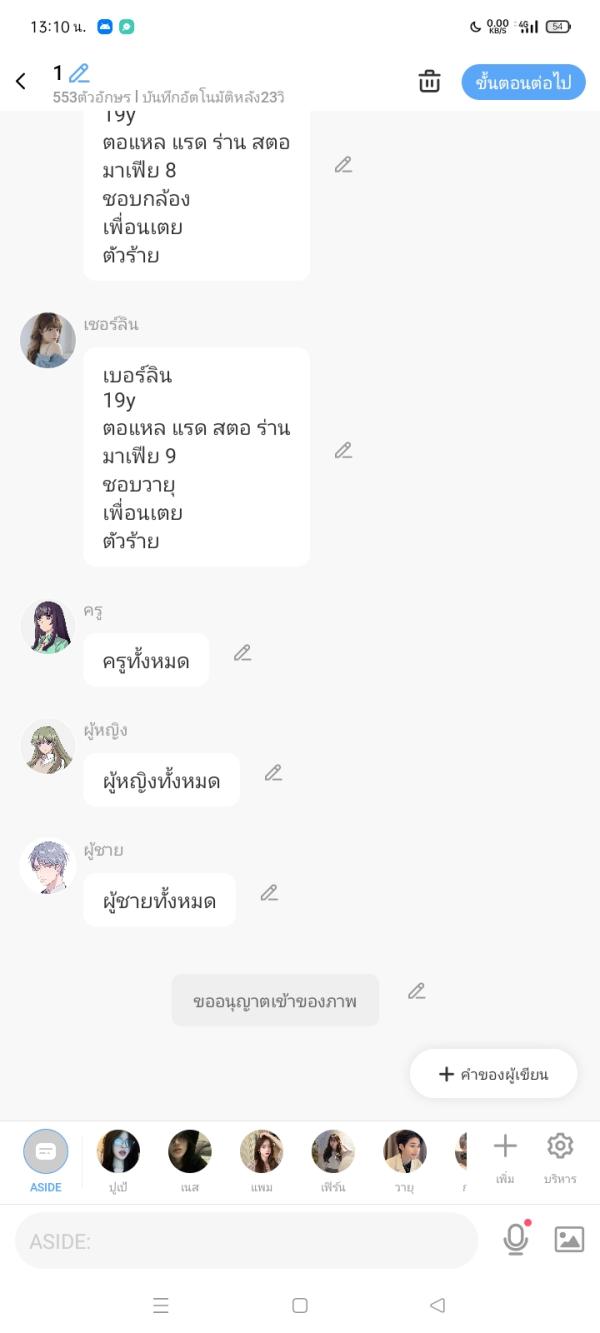Edit the ครูทั้งหมด message
The height and width of the screenshot is (1333, 600).
[242, 653]
